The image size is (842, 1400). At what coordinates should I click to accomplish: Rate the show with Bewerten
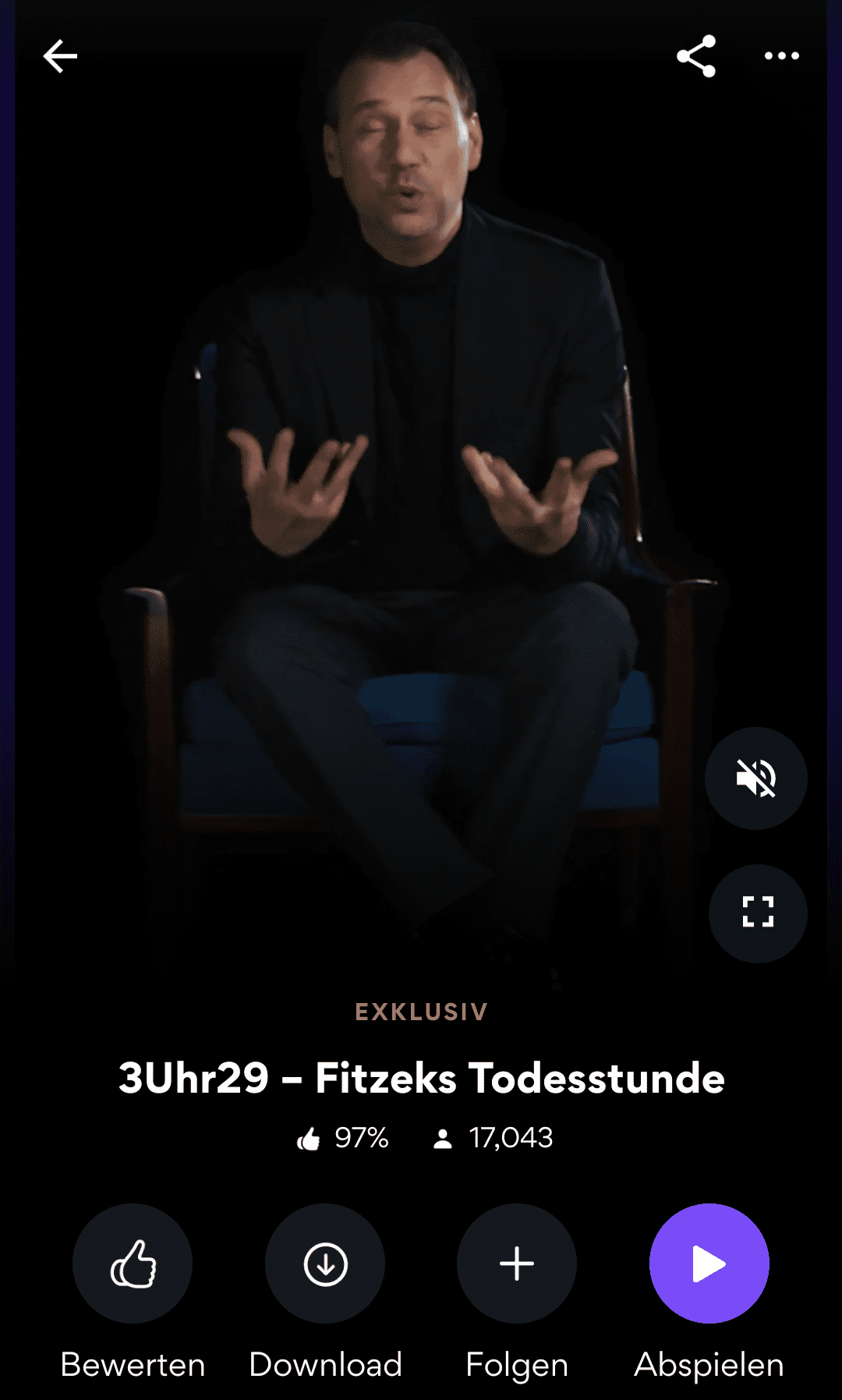coord(133,1263)
